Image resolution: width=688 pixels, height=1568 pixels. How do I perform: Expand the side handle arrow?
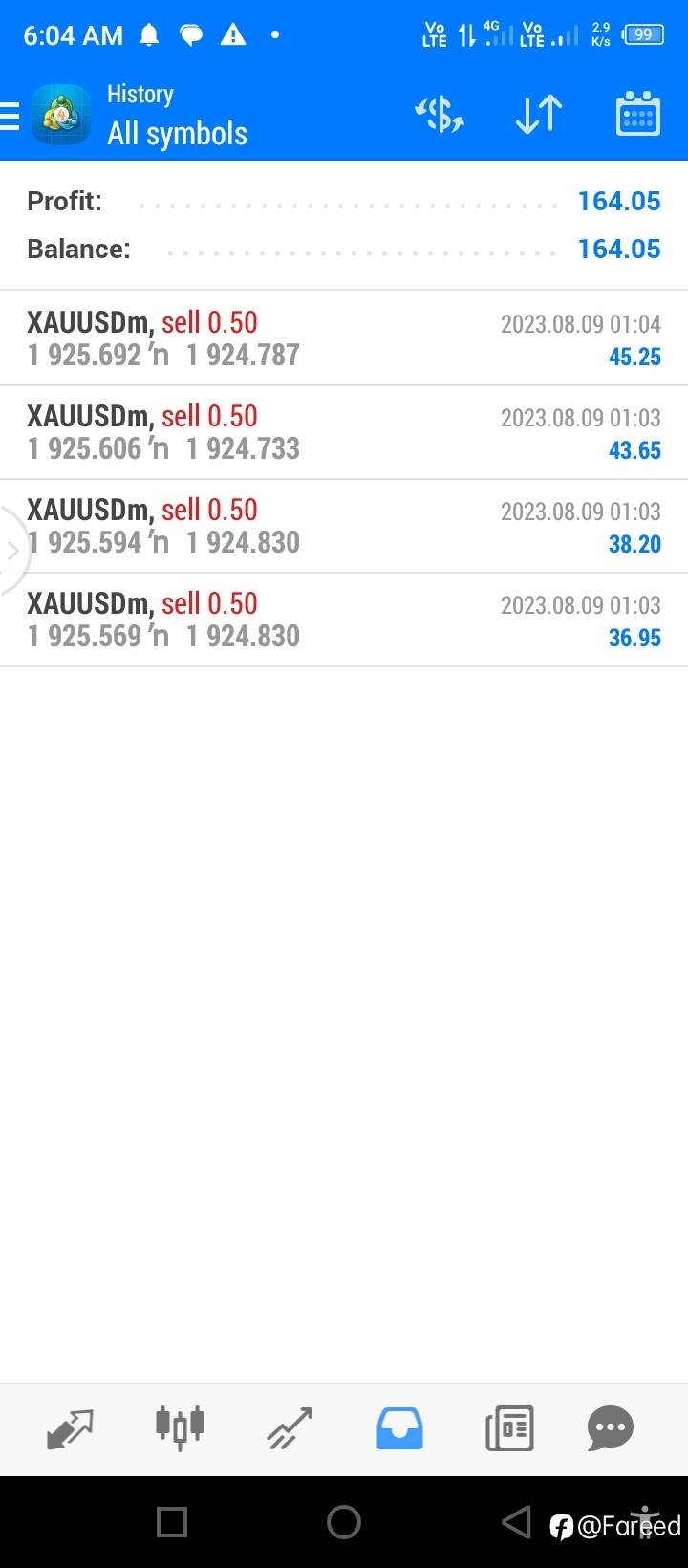pyautogui.click(x=12, y=551)
